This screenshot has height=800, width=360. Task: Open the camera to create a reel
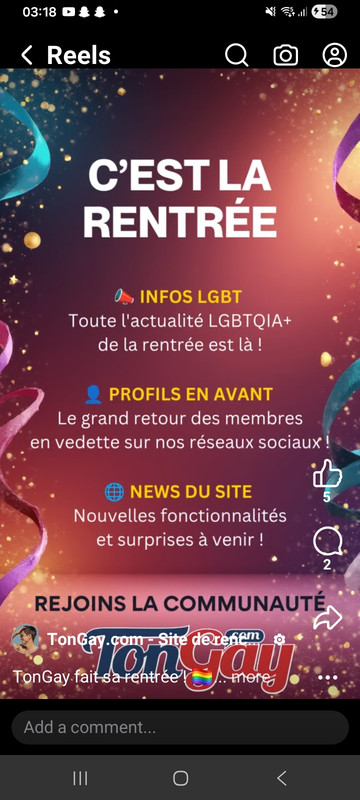tap(286, 55)
